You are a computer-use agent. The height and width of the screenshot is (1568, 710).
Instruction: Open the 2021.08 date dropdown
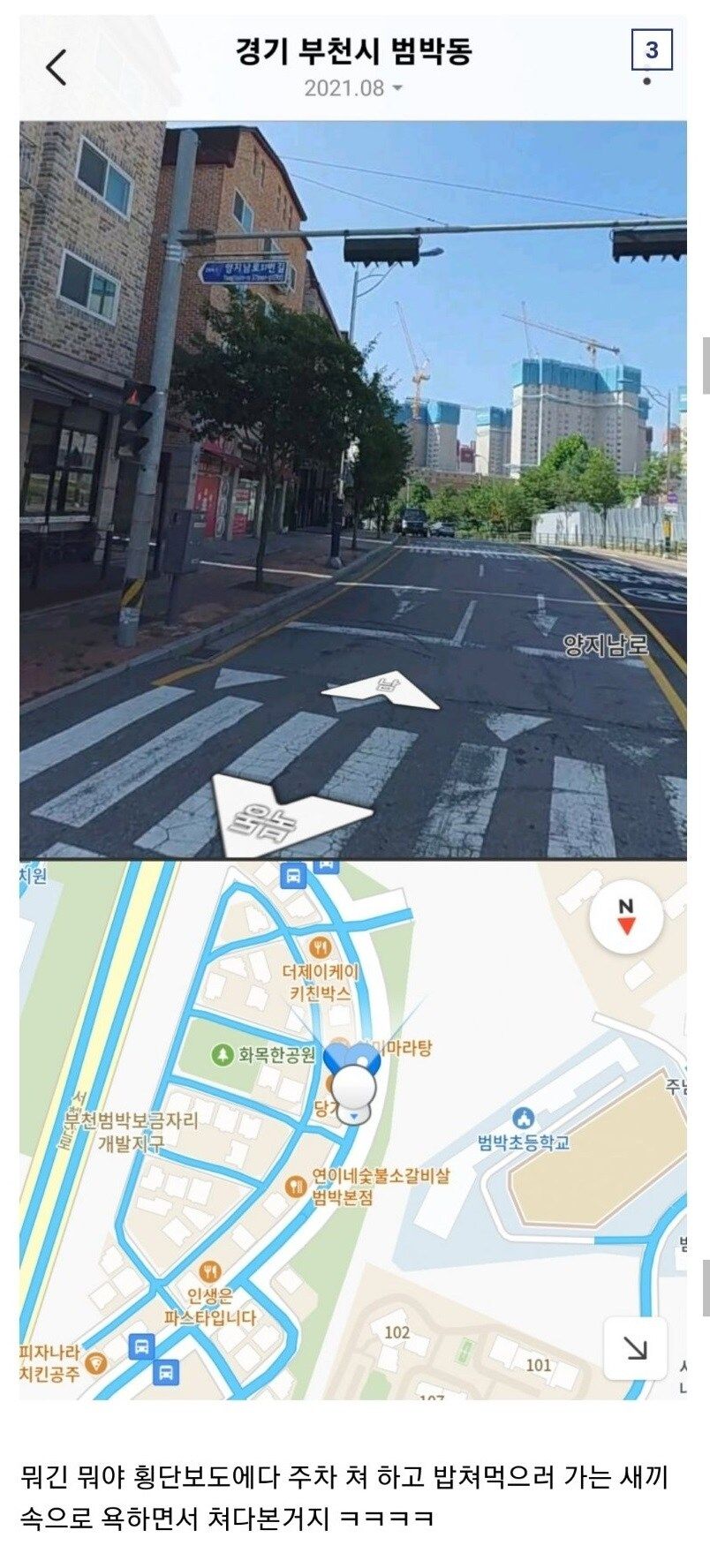353,88
